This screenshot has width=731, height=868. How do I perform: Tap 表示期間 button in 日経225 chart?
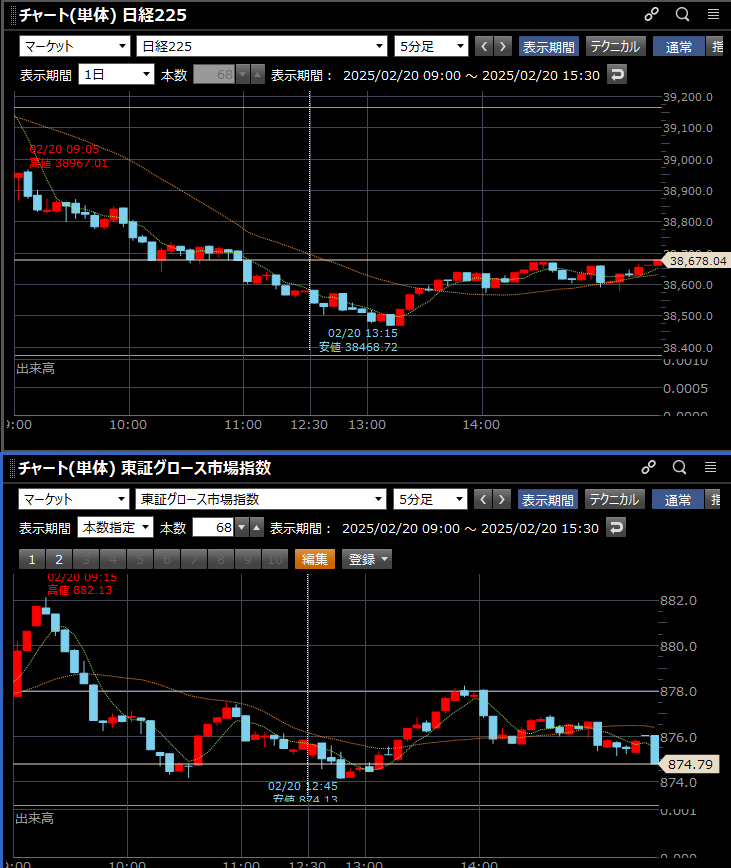click(548, 46)
